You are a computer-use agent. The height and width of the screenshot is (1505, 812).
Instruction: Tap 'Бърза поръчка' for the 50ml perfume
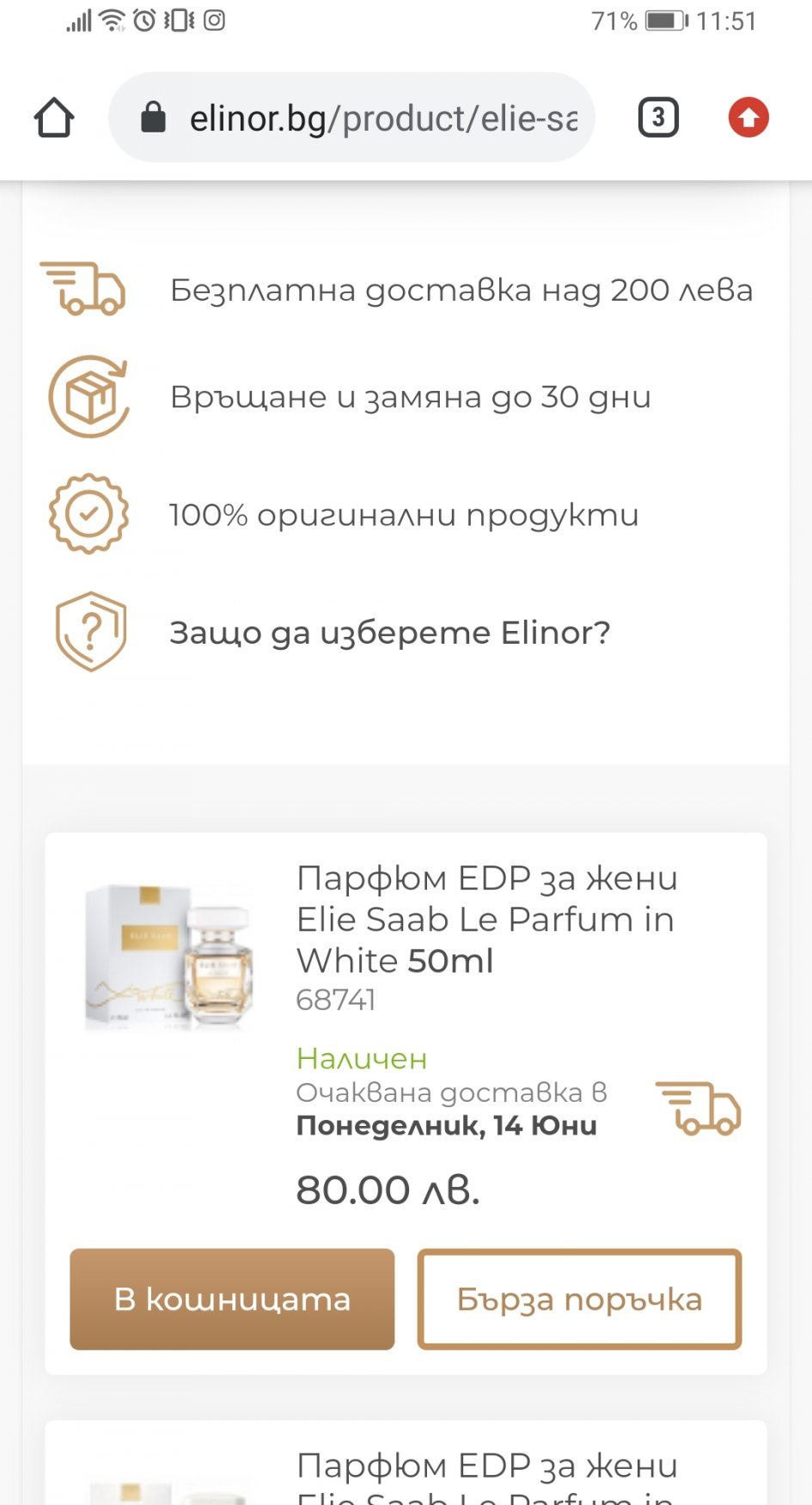579,1299
